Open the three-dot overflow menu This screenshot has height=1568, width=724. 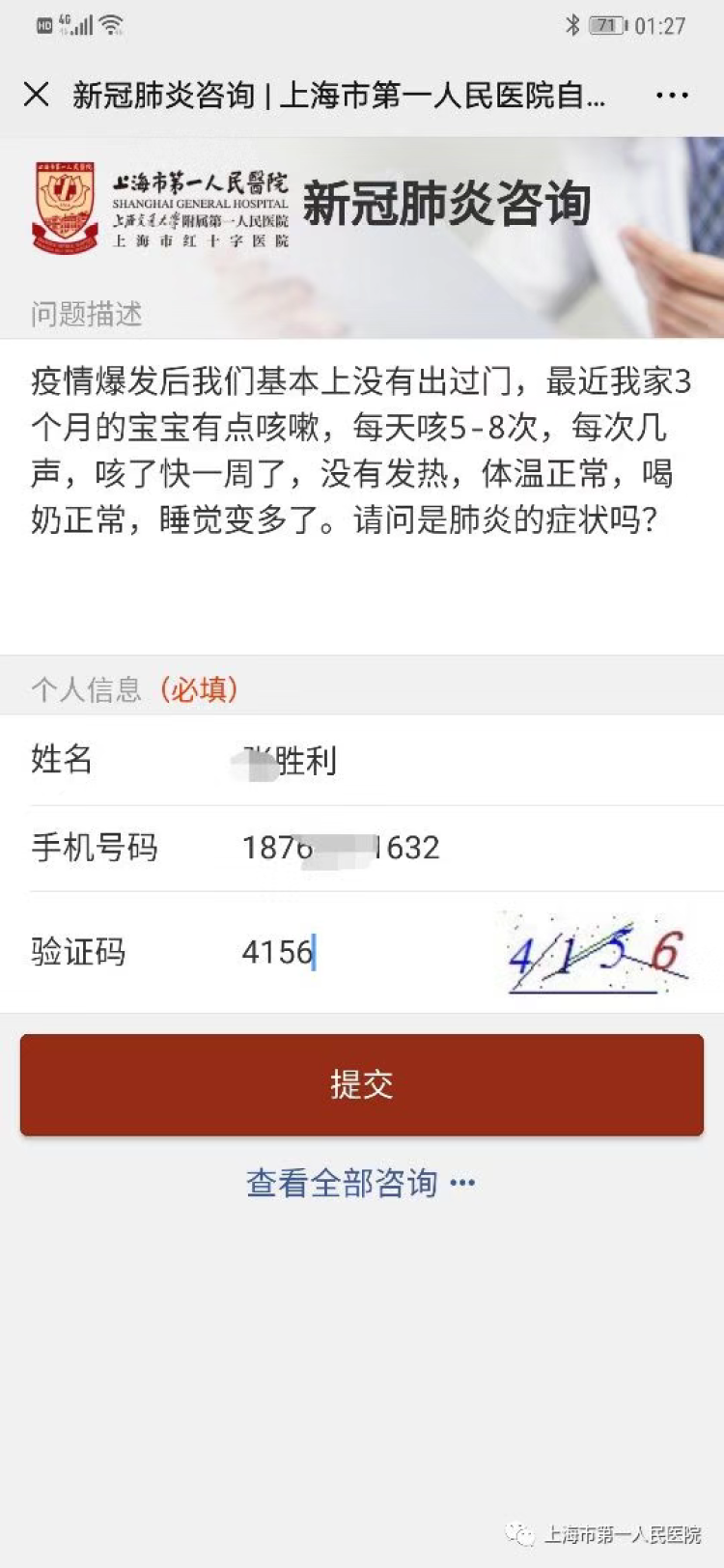[672, 96]
